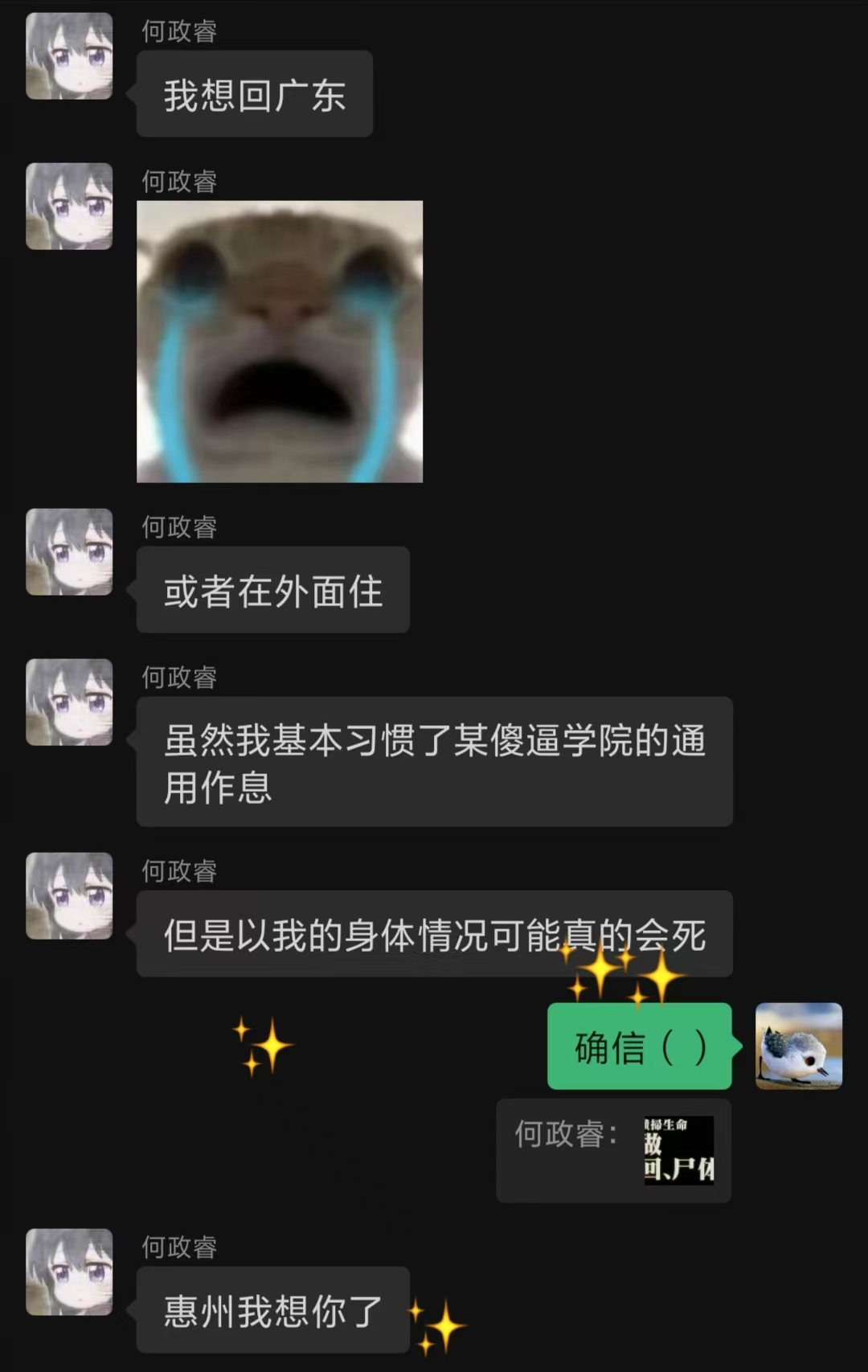
Task: Open 何政睿's avatar beside 惠州我想你了
Action: (x=69, y=1272)
